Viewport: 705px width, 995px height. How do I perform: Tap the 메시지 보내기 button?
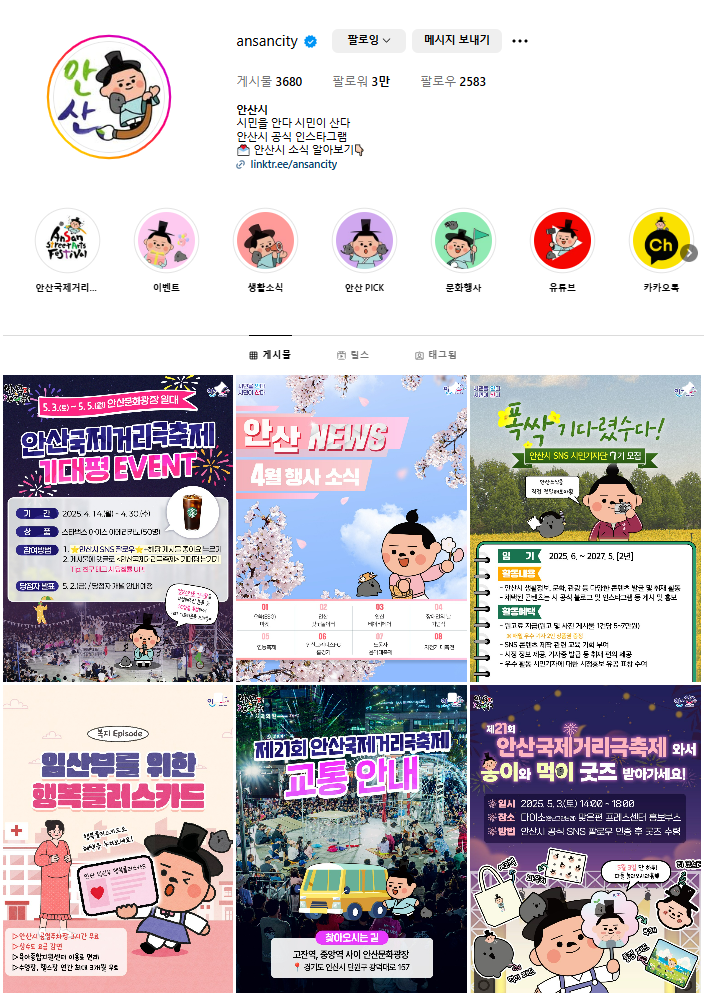click(x=456, y=41)
